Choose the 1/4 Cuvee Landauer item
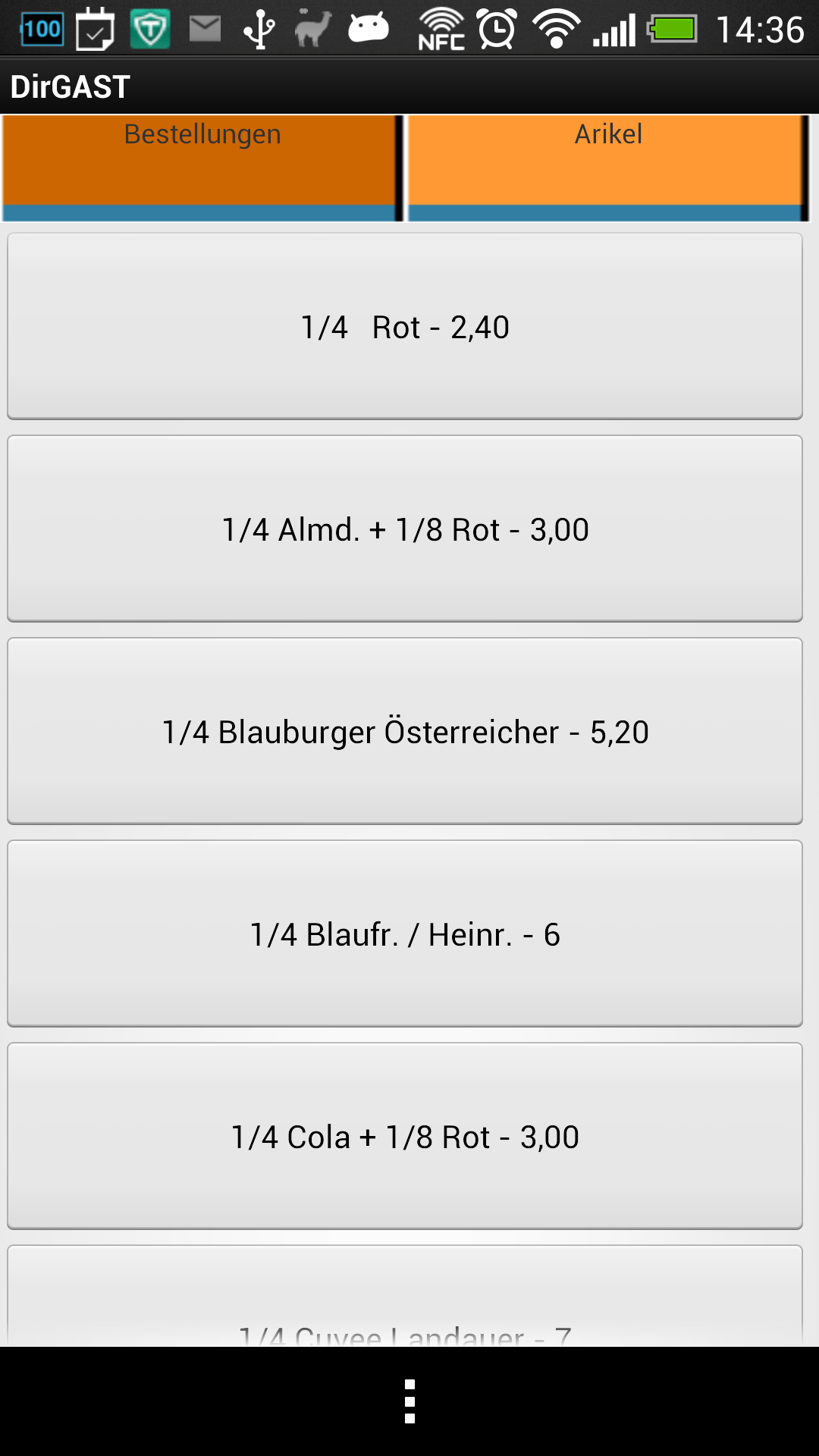The height and width of the screenshot is (1456, 819). click(x=405, y=1296)
